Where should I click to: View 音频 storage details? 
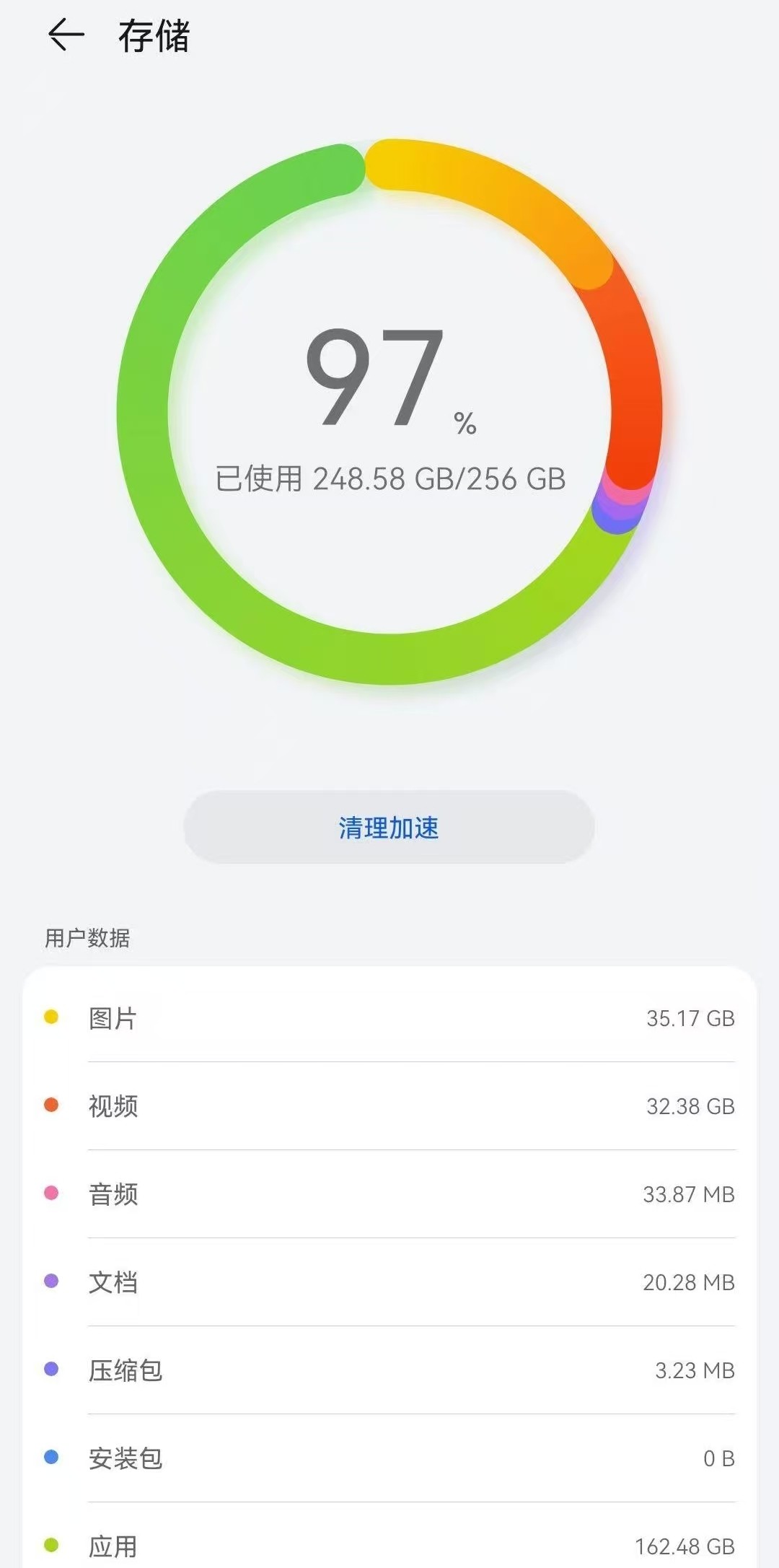point(389,1194)
